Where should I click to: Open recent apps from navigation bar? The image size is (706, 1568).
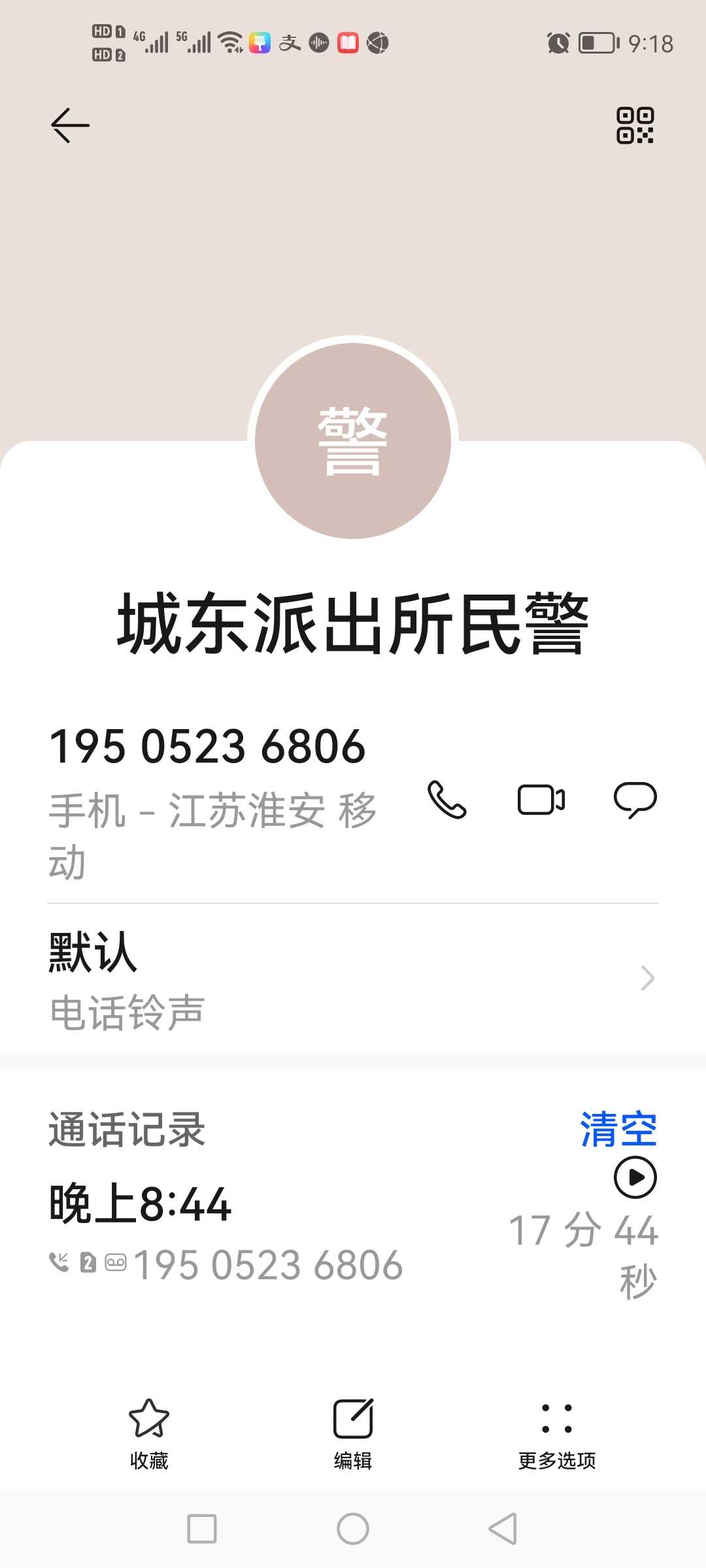202,1529
